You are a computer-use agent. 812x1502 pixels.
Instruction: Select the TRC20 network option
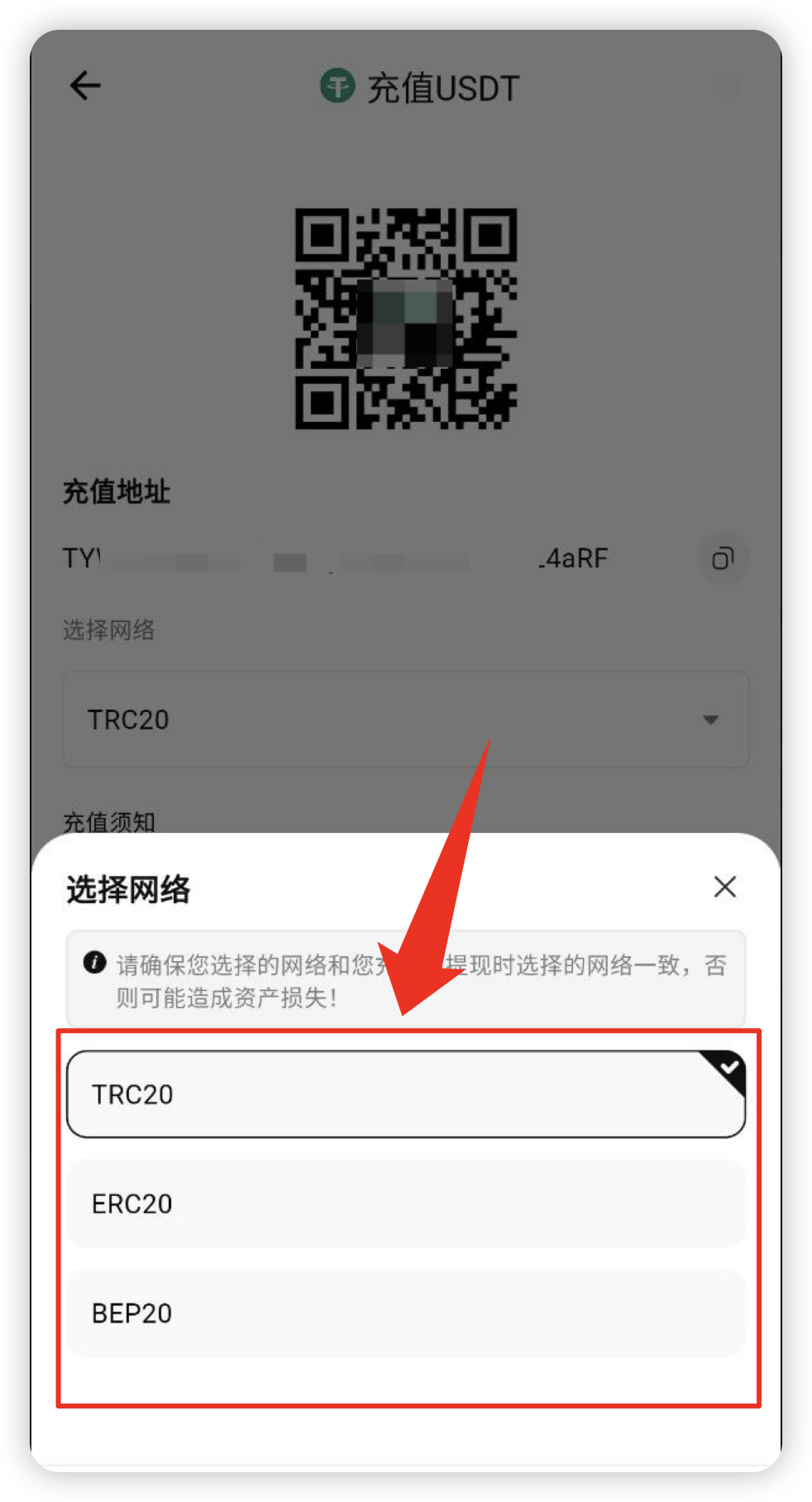(x=406, y=1094)
